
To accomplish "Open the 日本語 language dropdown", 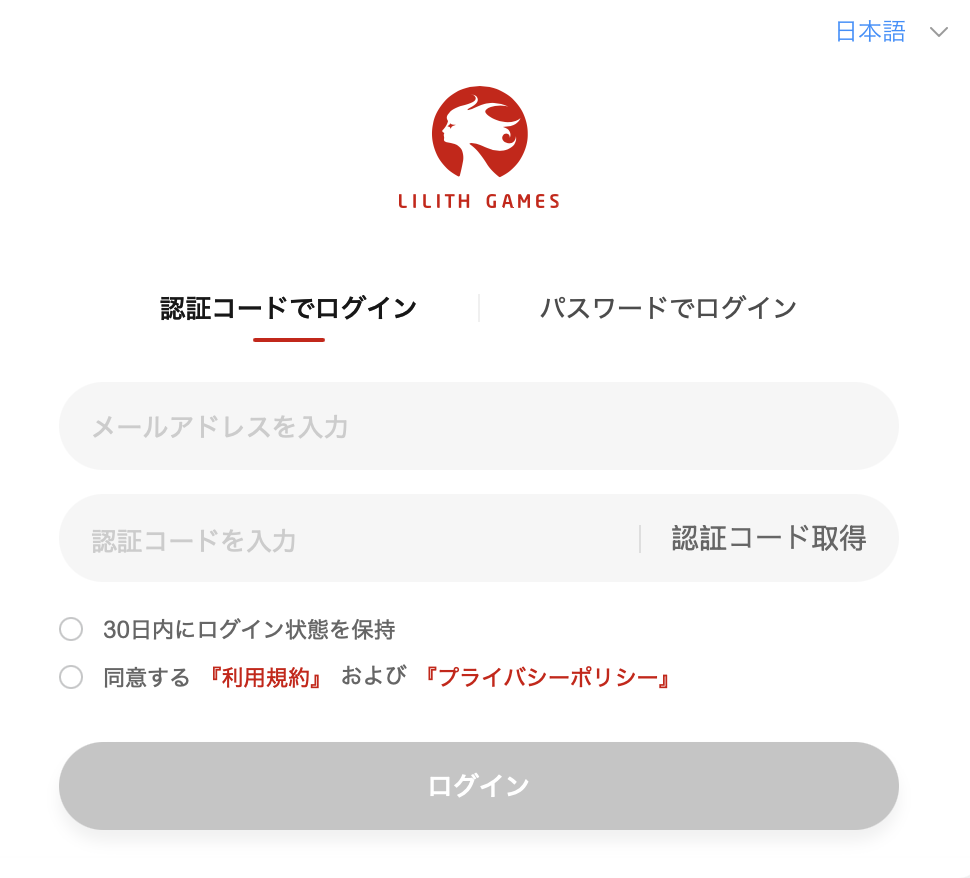I will point(890,32).
